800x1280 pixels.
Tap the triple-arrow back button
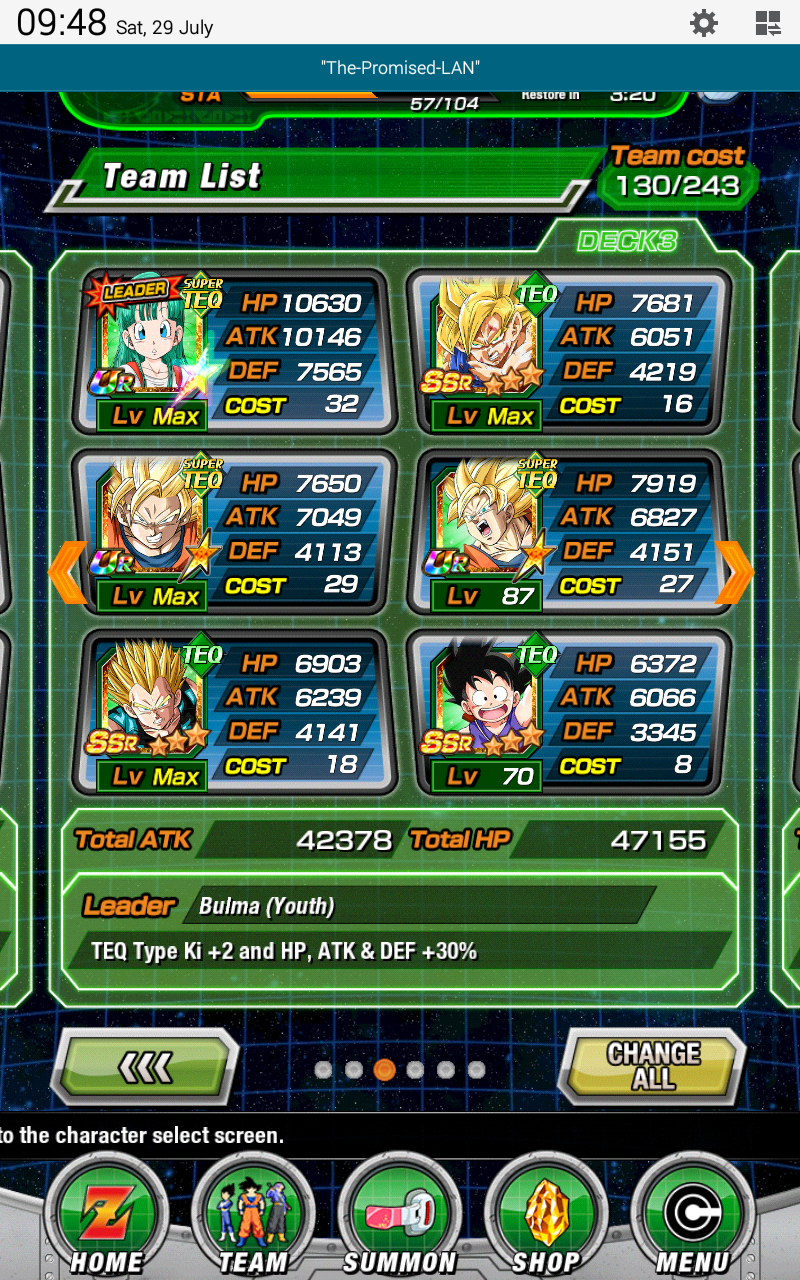[x=146, y=1068]
